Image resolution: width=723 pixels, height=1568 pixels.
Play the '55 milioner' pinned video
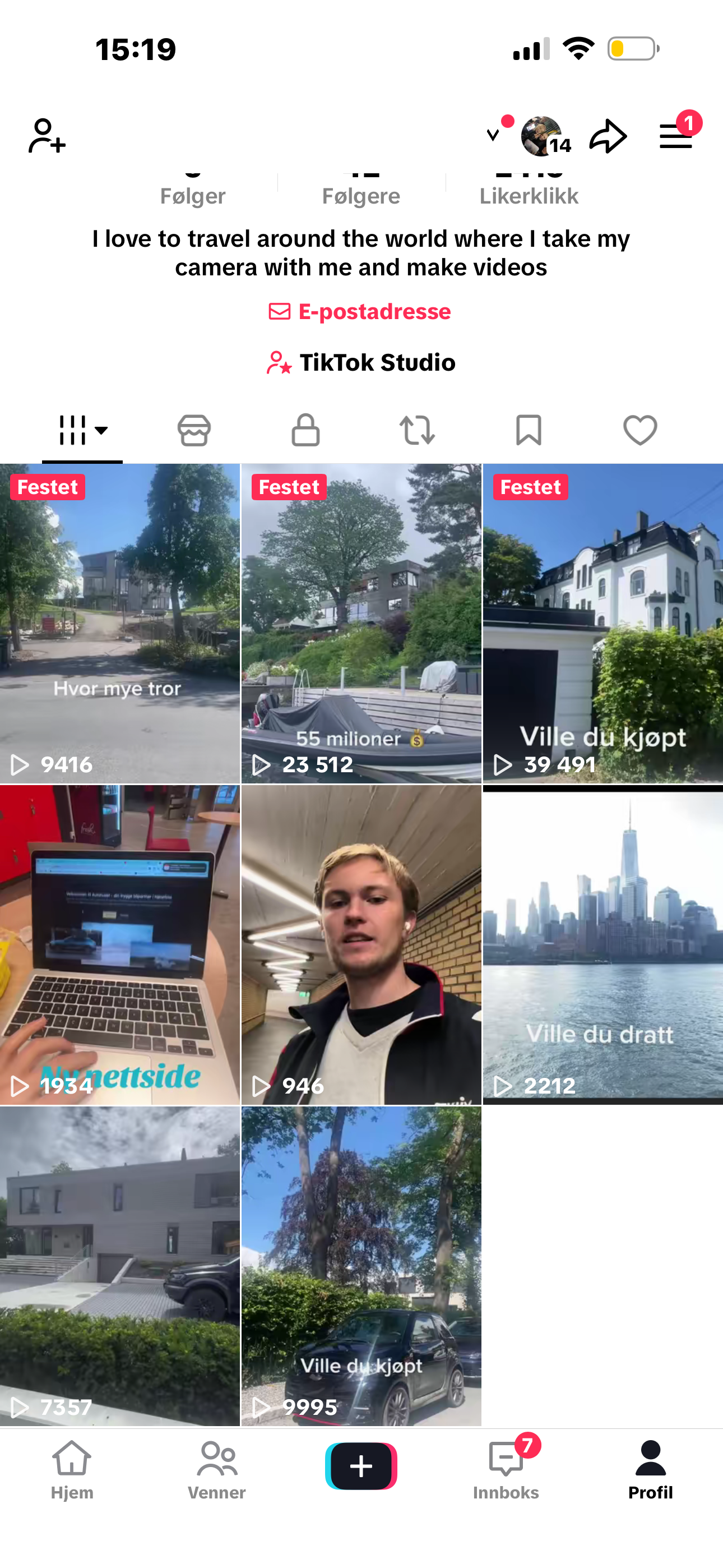(361, 623)
